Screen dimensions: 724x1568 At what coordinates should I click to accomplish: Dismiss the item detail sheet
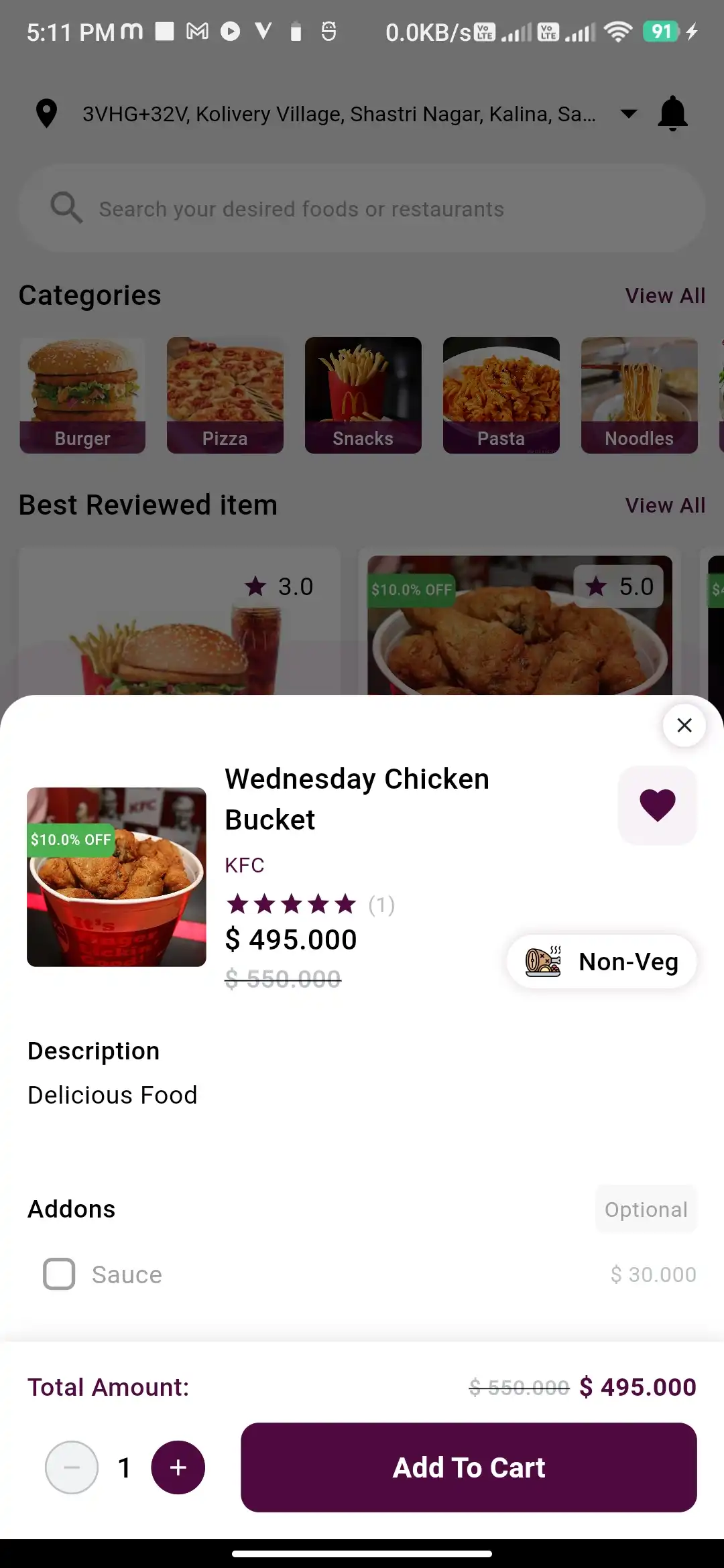(x=684, y=725)
